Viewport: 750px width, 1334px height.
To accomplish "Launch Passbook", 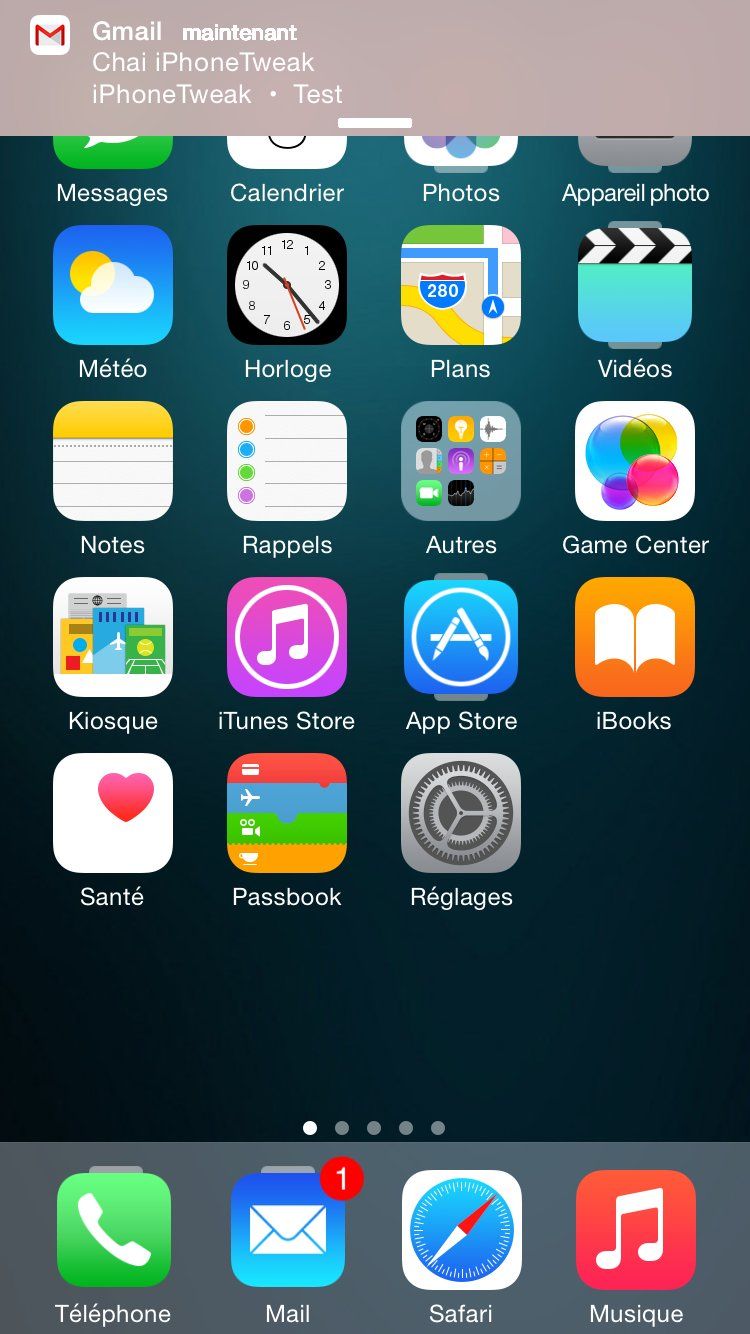I will pyautogui.click(x=287, y=813).
